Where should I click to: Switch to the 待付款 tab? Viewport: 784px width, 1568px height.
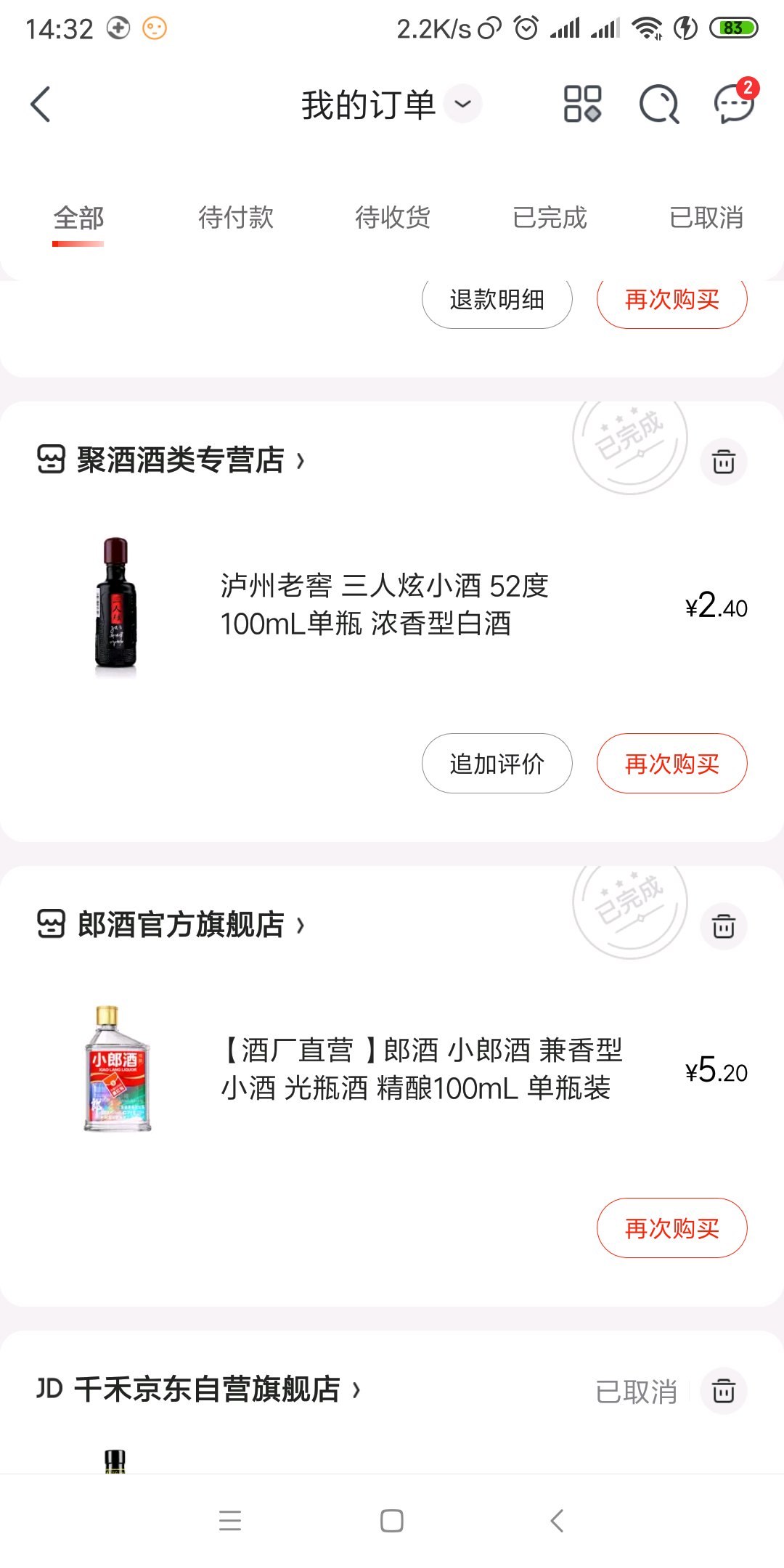point(236,218)
